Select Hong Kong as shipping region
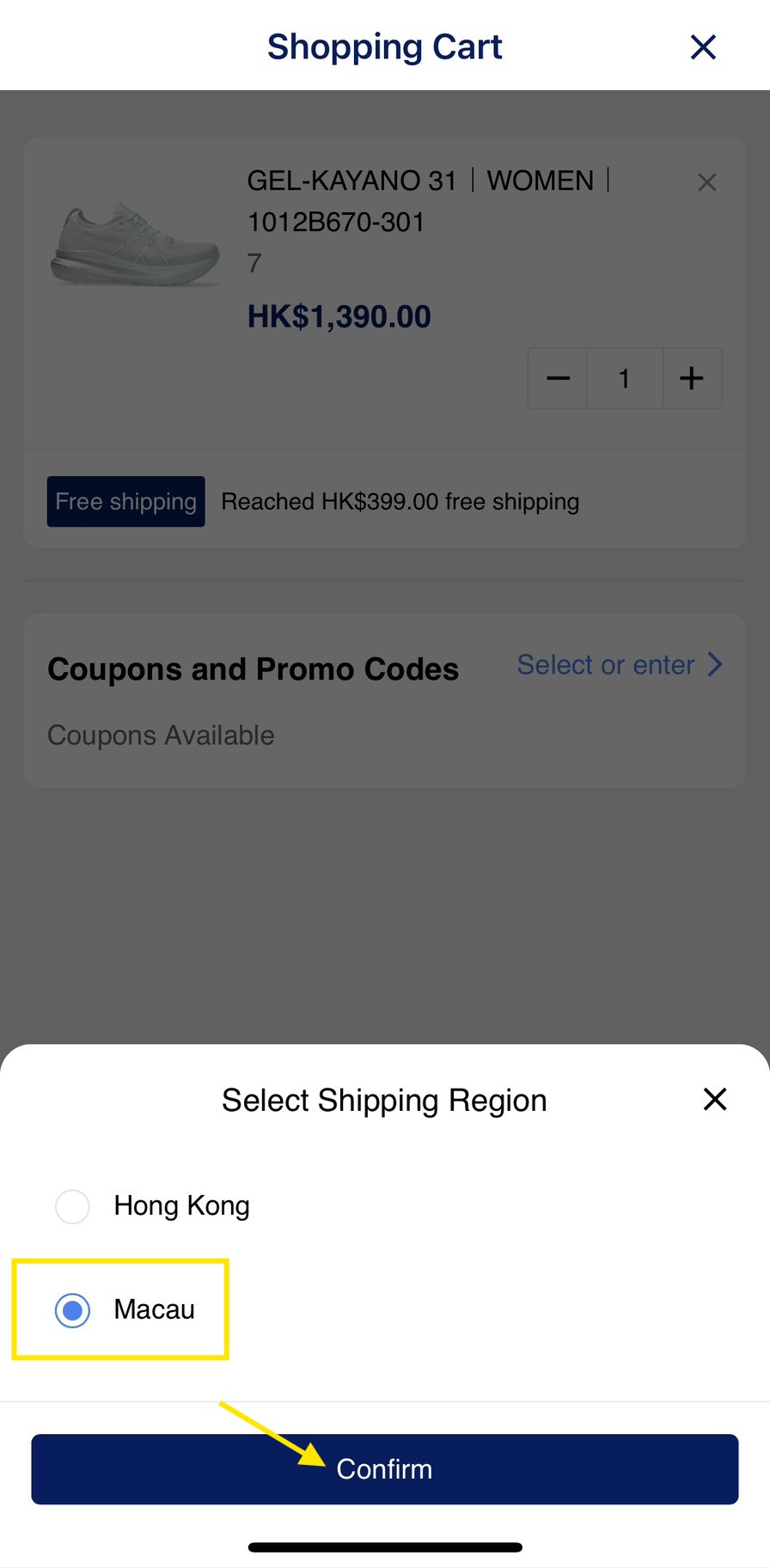Viewport: 770px width, 1568px height. click(72, 1206)
